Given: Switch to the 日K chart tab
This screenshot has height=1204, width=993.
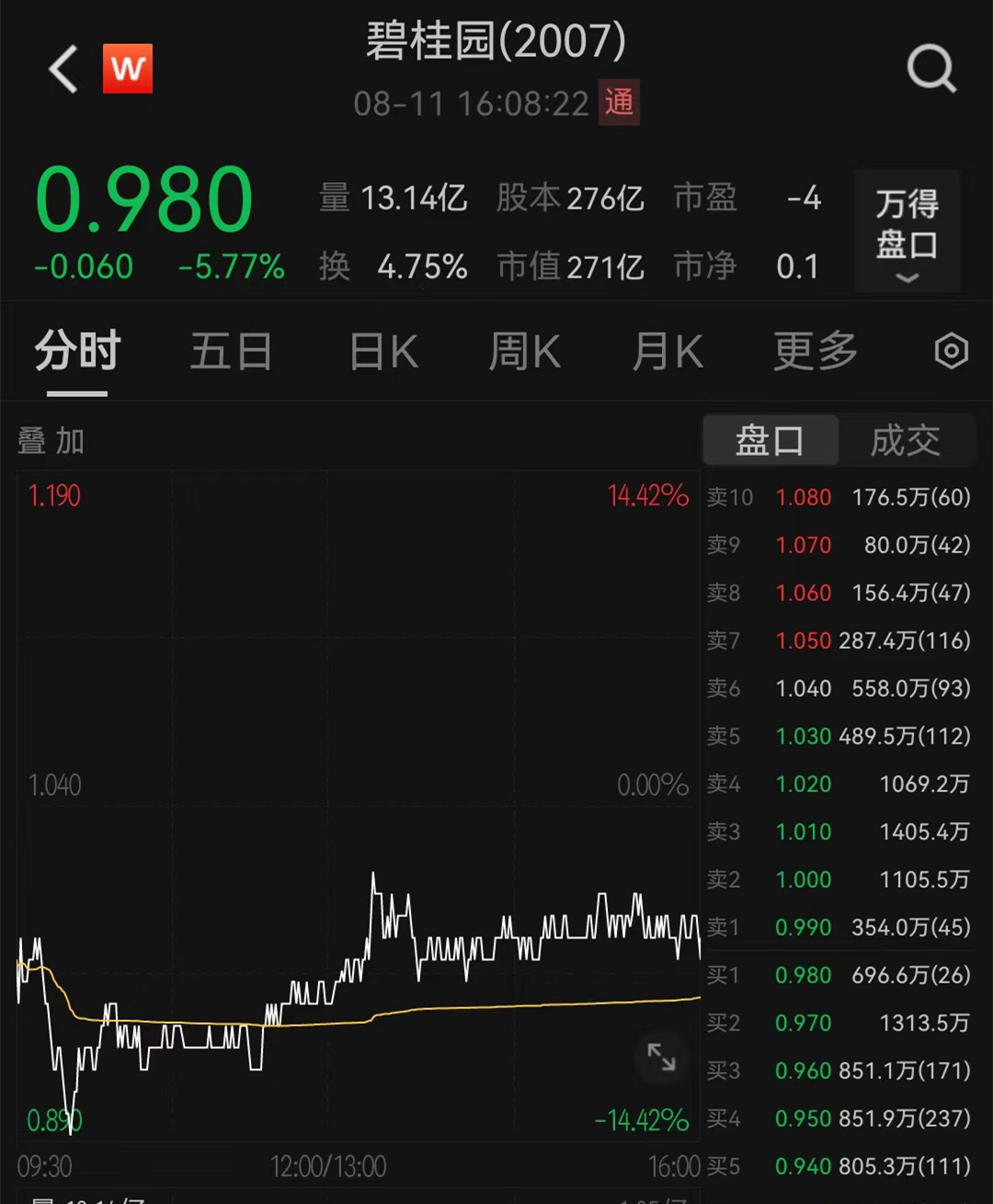Looking at the screenshot, I should pos(383,352).
